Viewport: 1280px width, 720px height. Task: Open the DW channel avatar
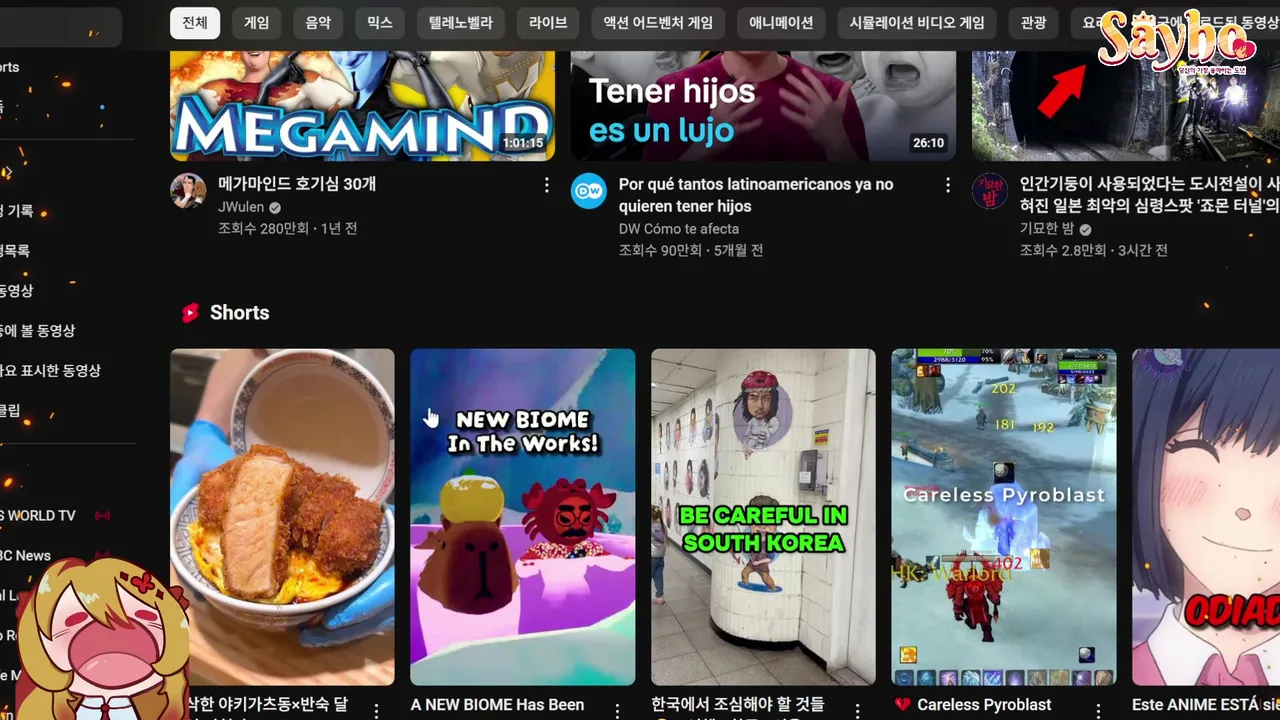coord(589,190)
